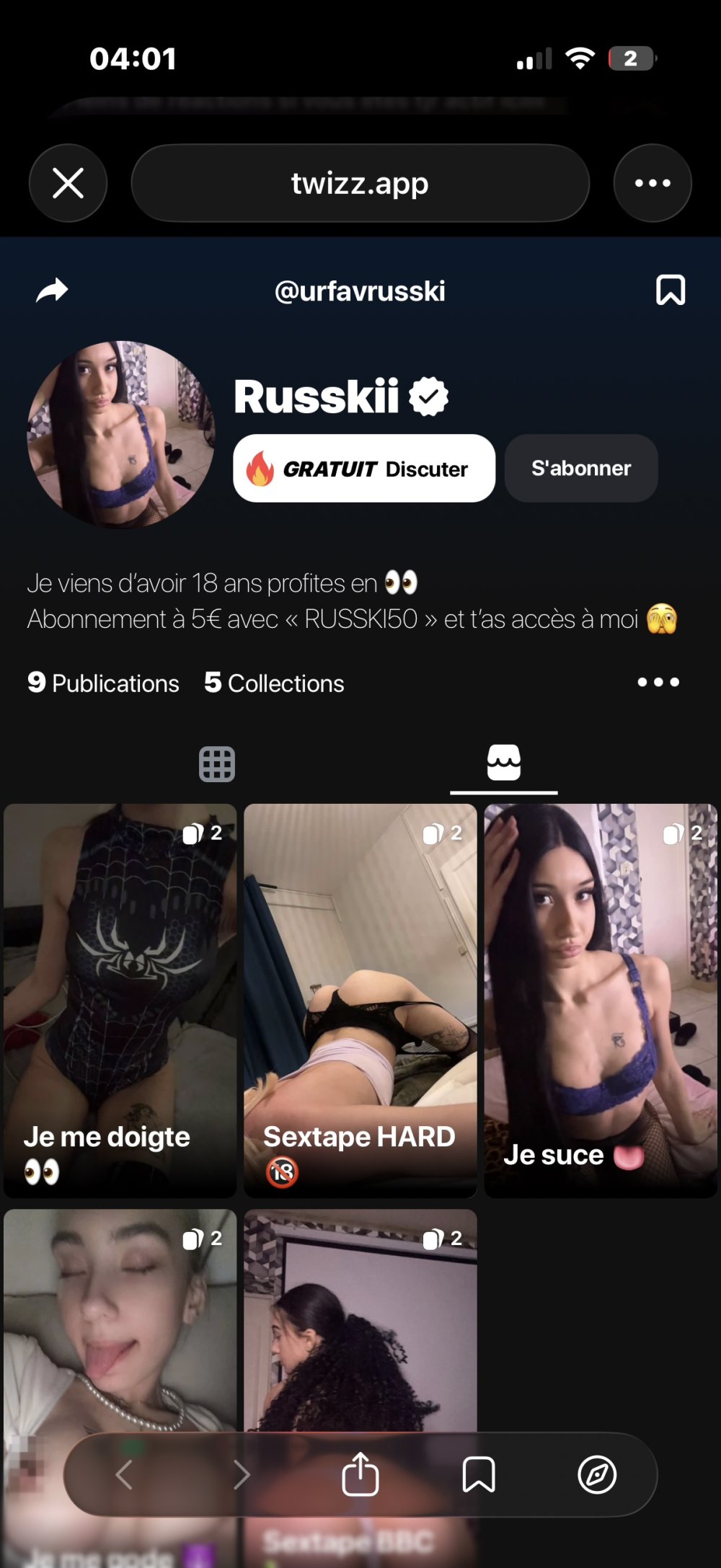Image resolution: width=721 pixels, height=1568 pixels.
Task: Open the page in Safari via compass
Action: [597, 1474]
